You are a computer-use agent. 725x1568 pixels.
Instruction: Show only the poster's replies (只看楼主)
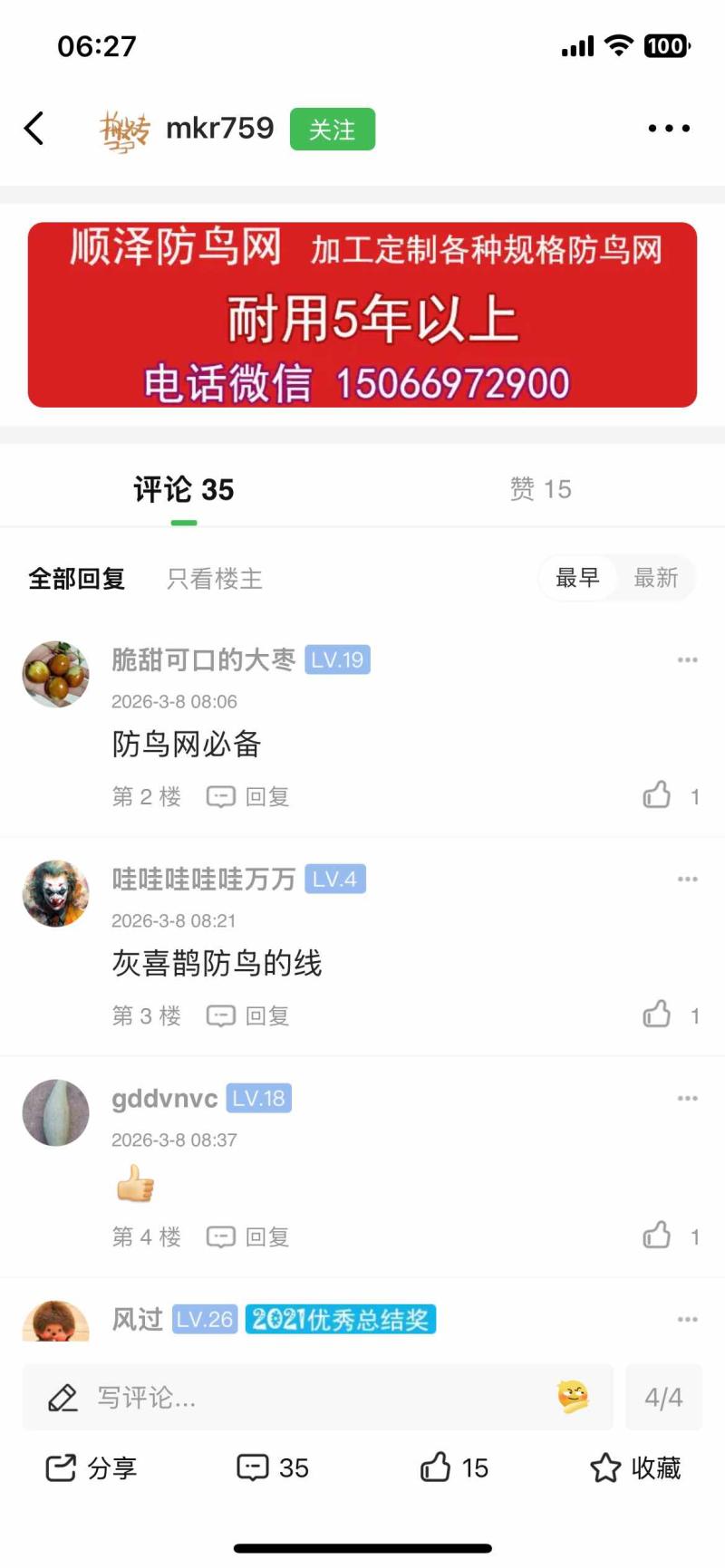point(214,579)
